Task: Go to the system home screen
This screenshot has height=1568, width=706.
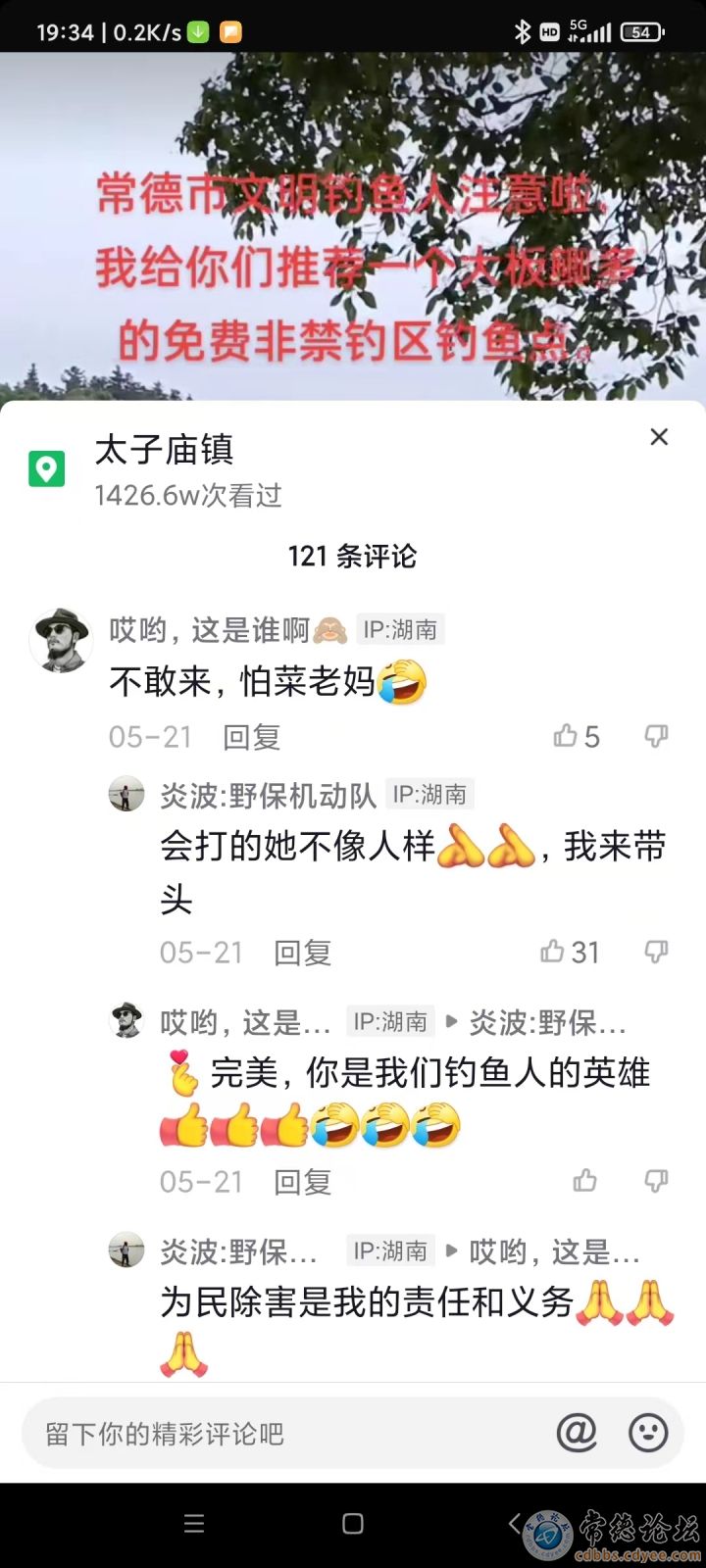Action: pyautogui.click(x=353, y=1524)
